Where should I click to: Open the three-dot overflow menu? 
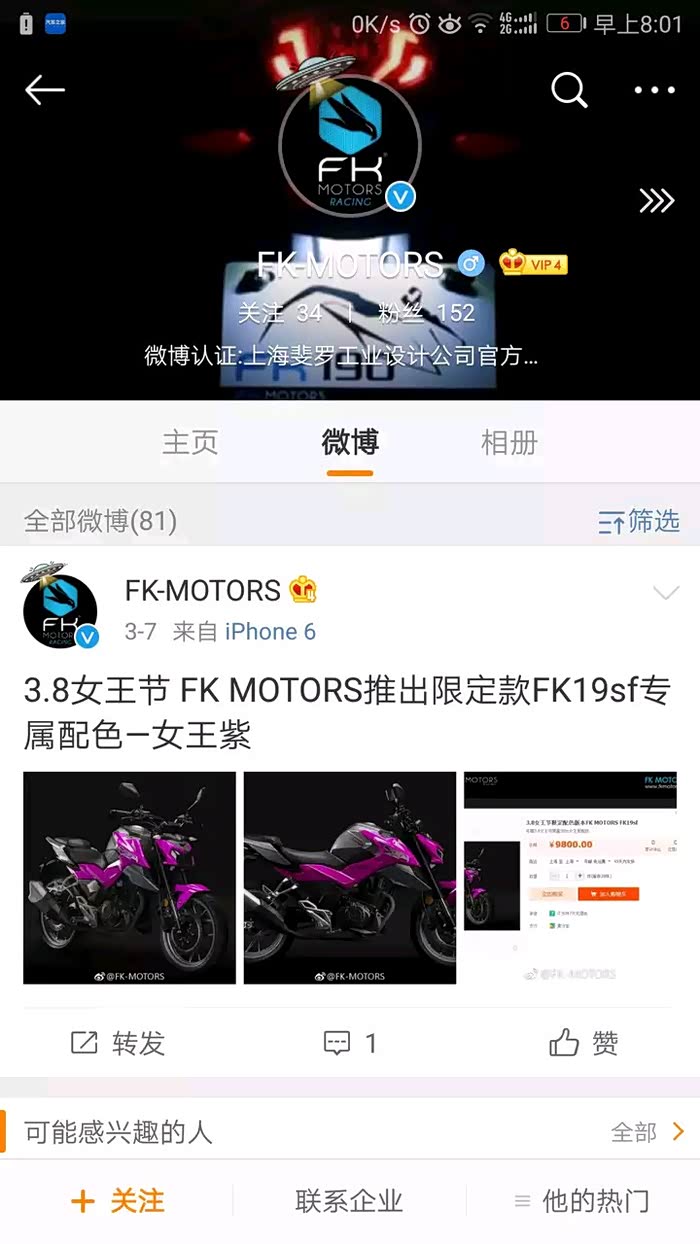click(x=655, y=91)
